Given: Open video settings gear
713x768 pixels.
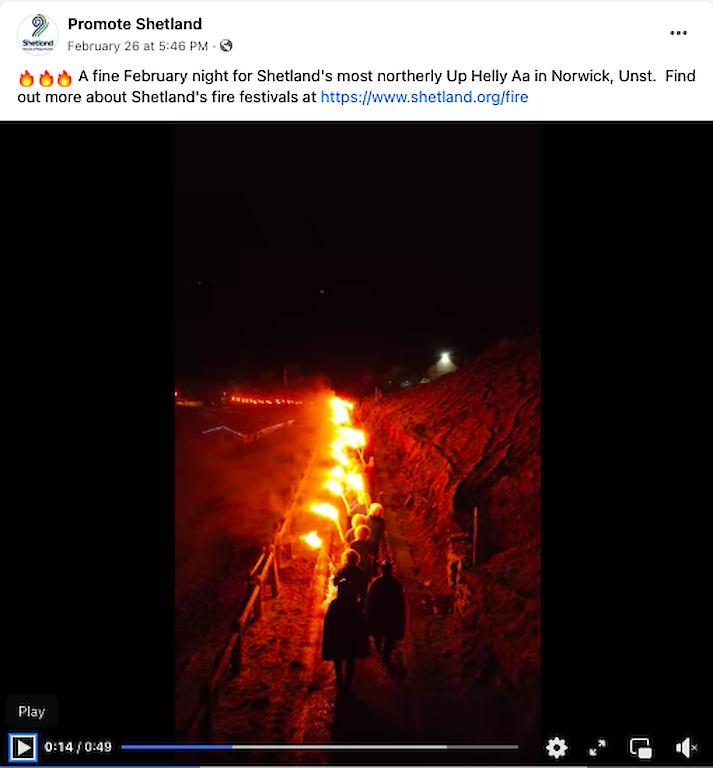Looking at the screenshot, I should (x=557, y=747).
